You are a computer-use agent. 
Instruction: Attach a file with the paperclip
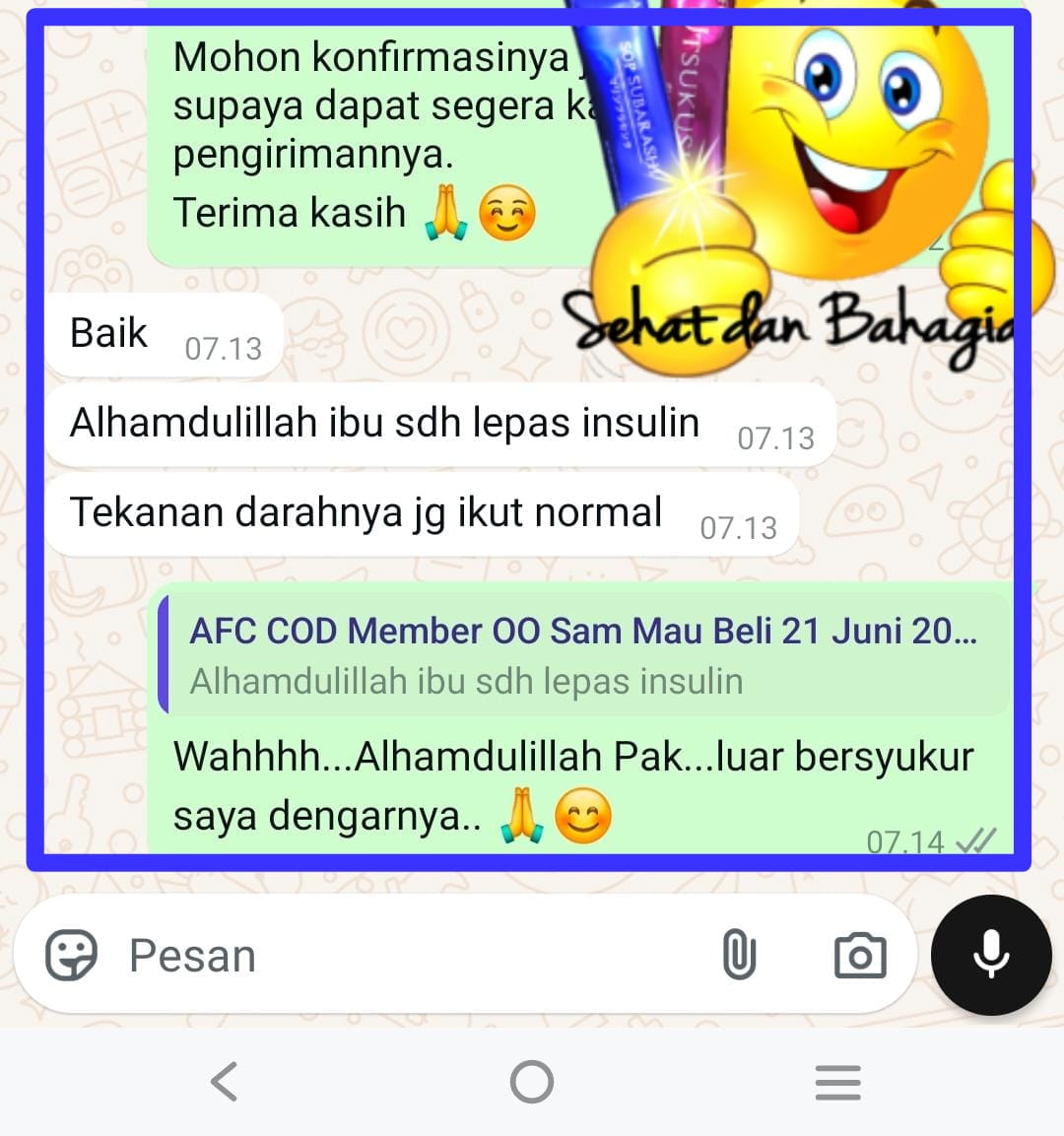point(739,956)
